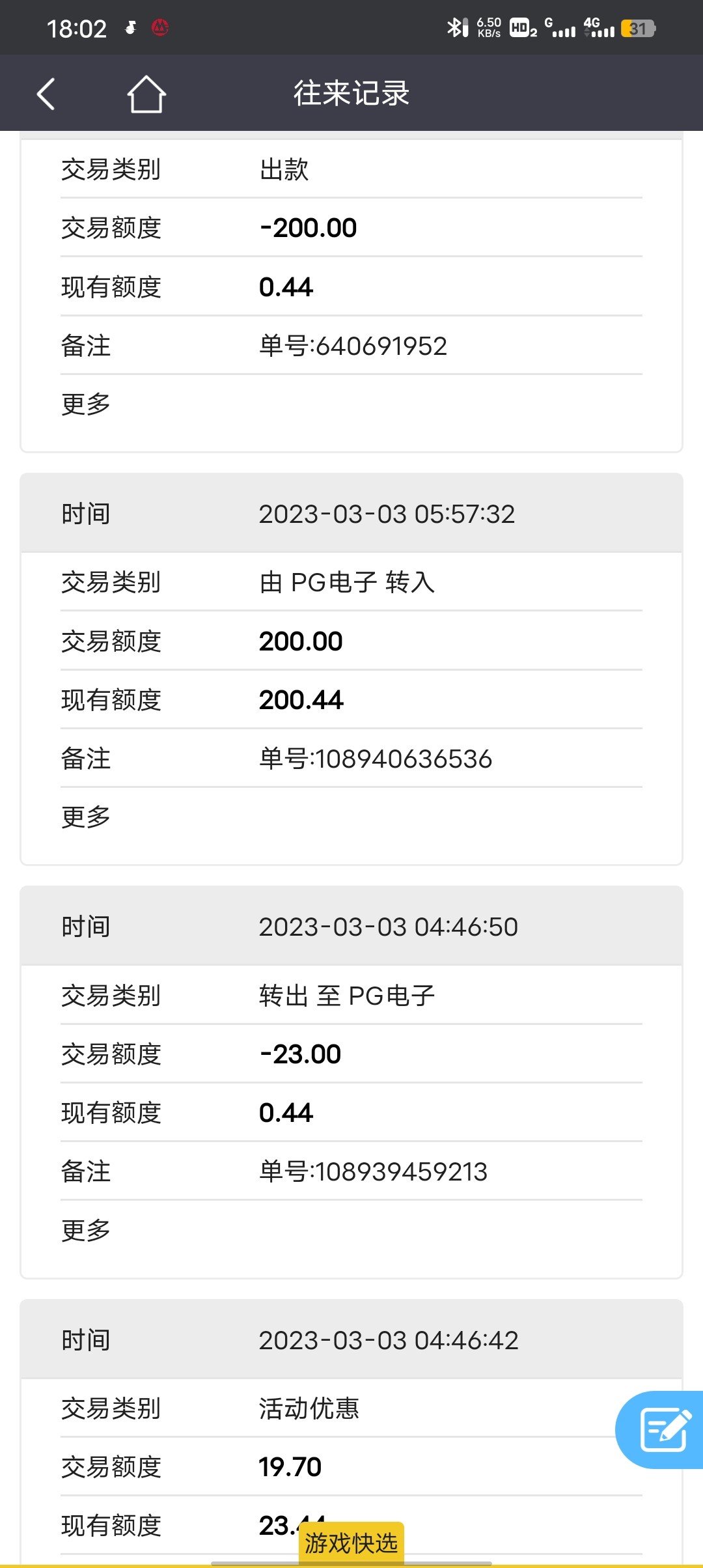The height and width of the screenshot is (1568, 703).
Task: Open the home icon in header
Action: [146, 94]
